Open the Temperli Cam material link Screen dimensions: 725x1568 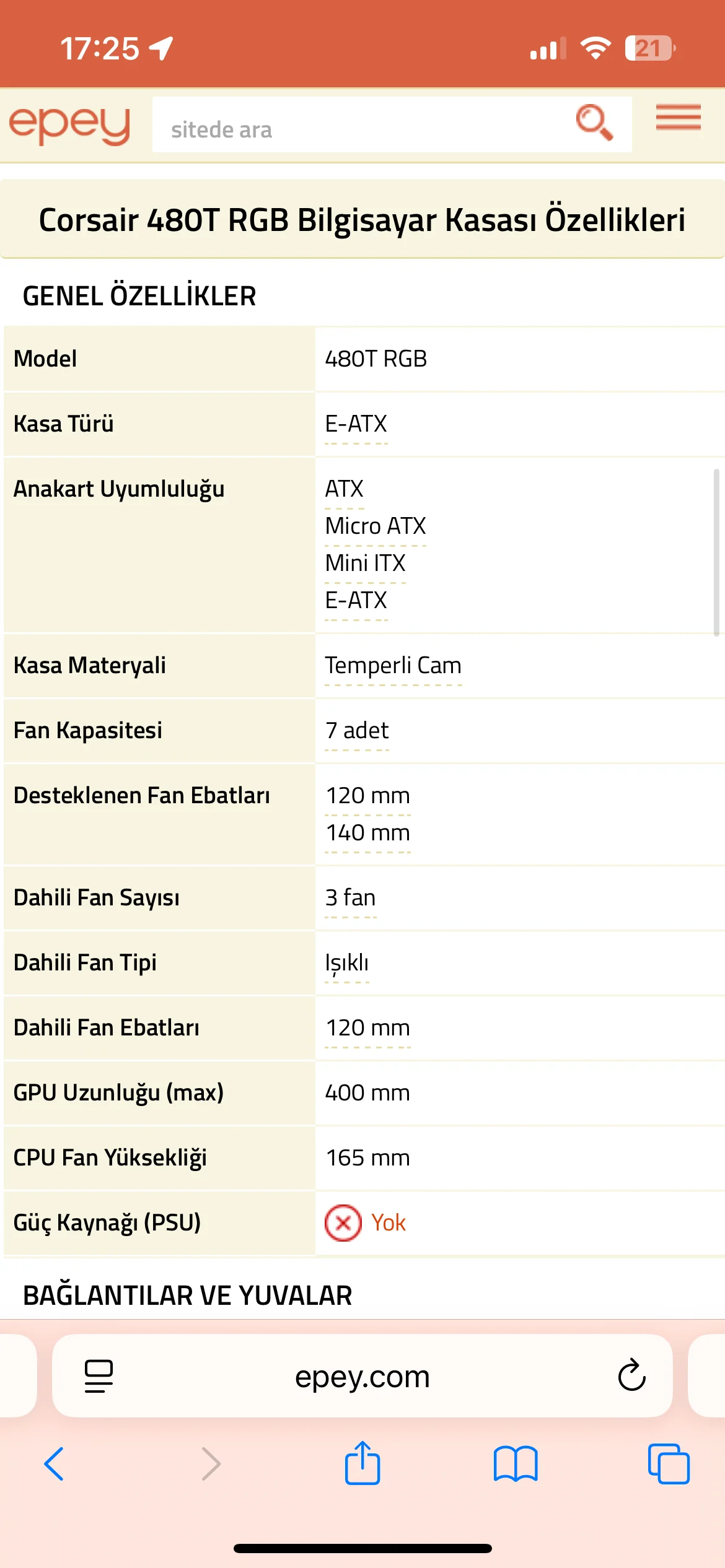pyautogui.click(x=393, y=666)
